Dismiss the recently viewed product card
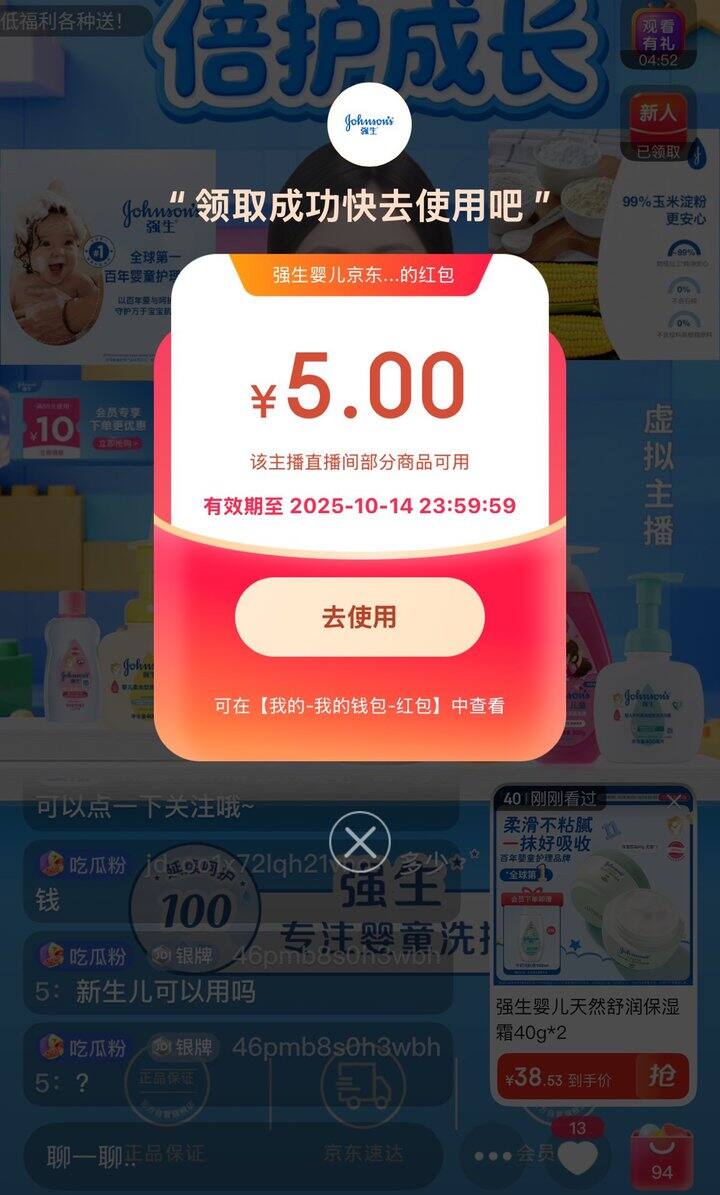720x1195 pixels. tap(675, 801)
